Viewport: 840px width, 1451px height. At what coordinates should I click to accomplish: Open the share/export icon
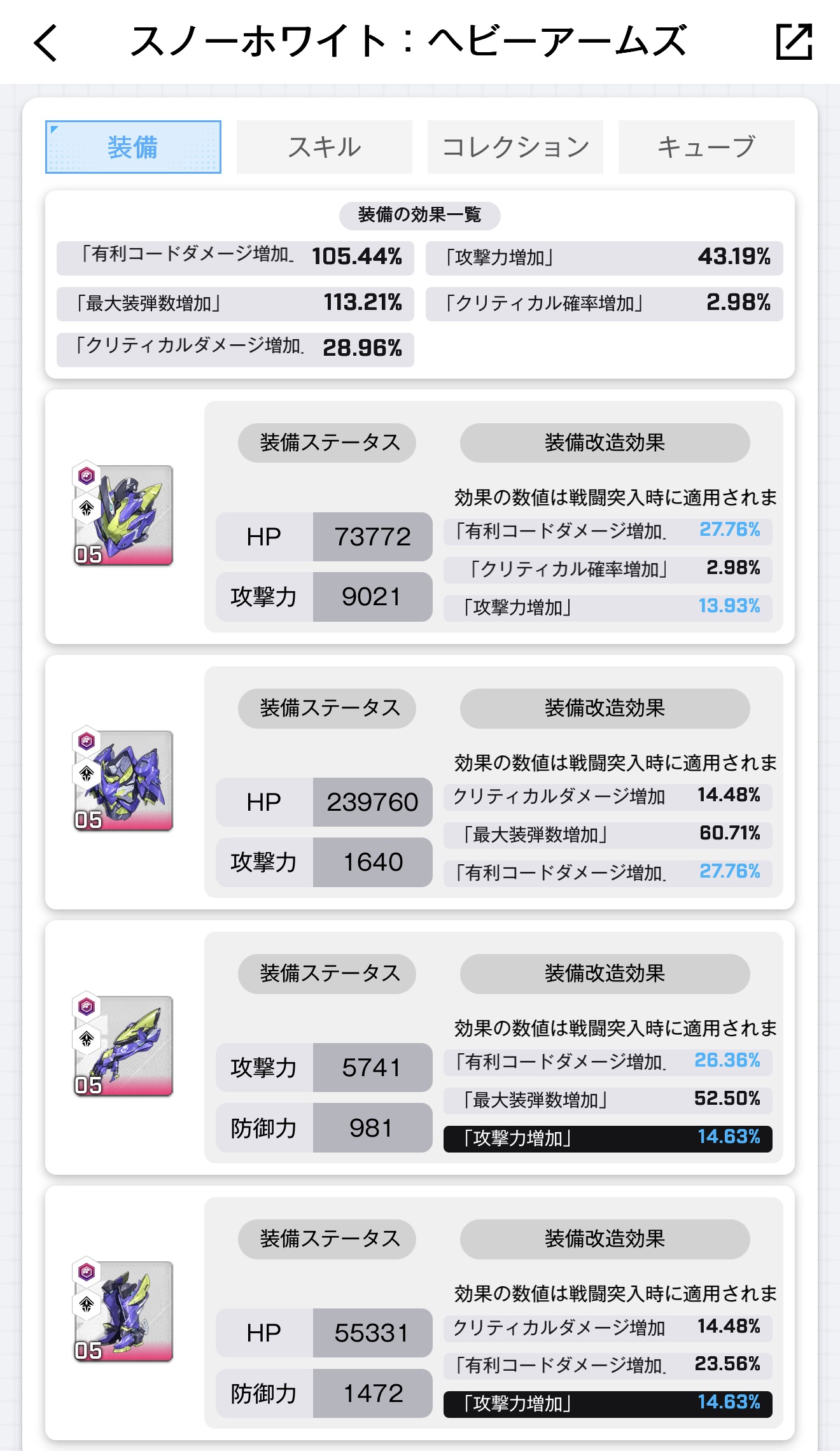click(794, 42)
